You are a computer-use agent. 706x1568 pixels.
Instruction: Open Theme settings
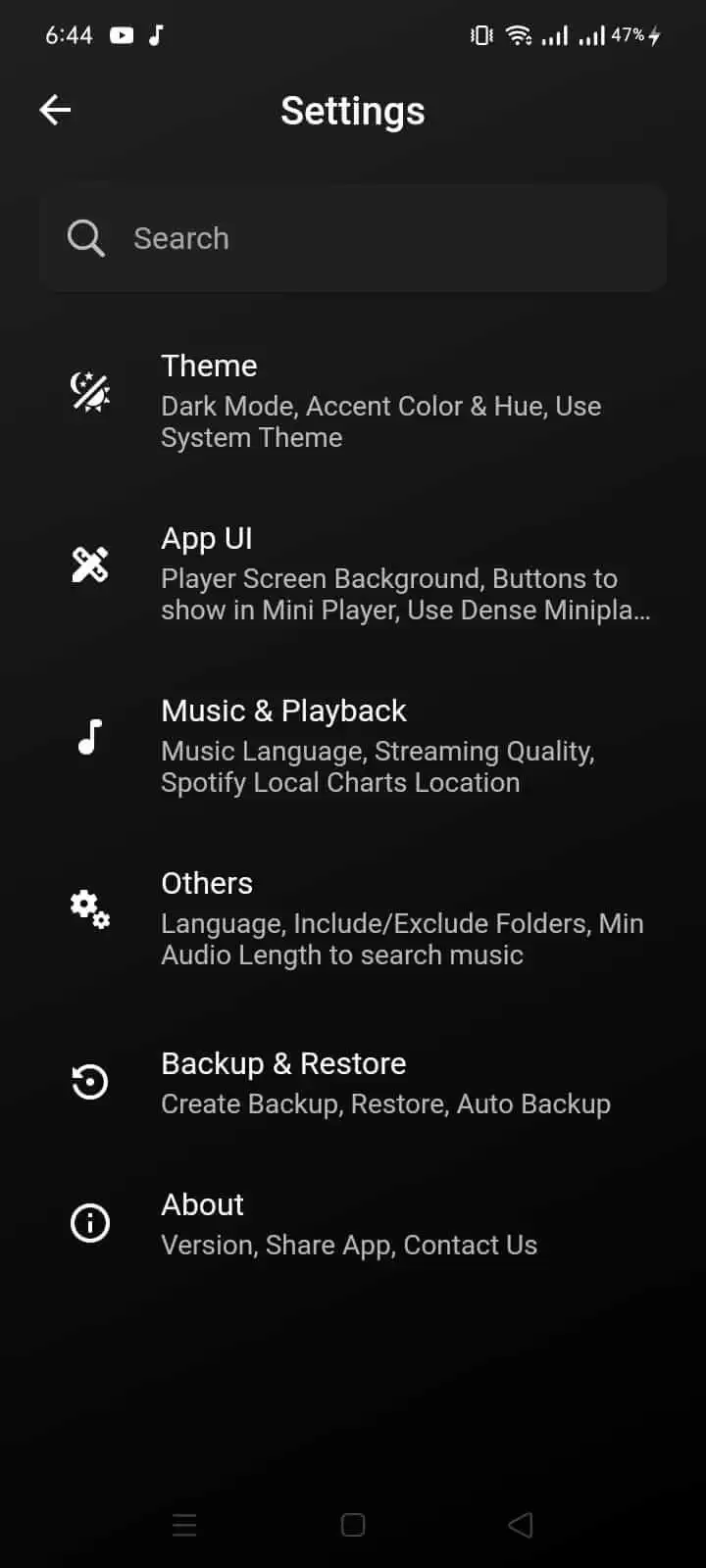(353, 400)
